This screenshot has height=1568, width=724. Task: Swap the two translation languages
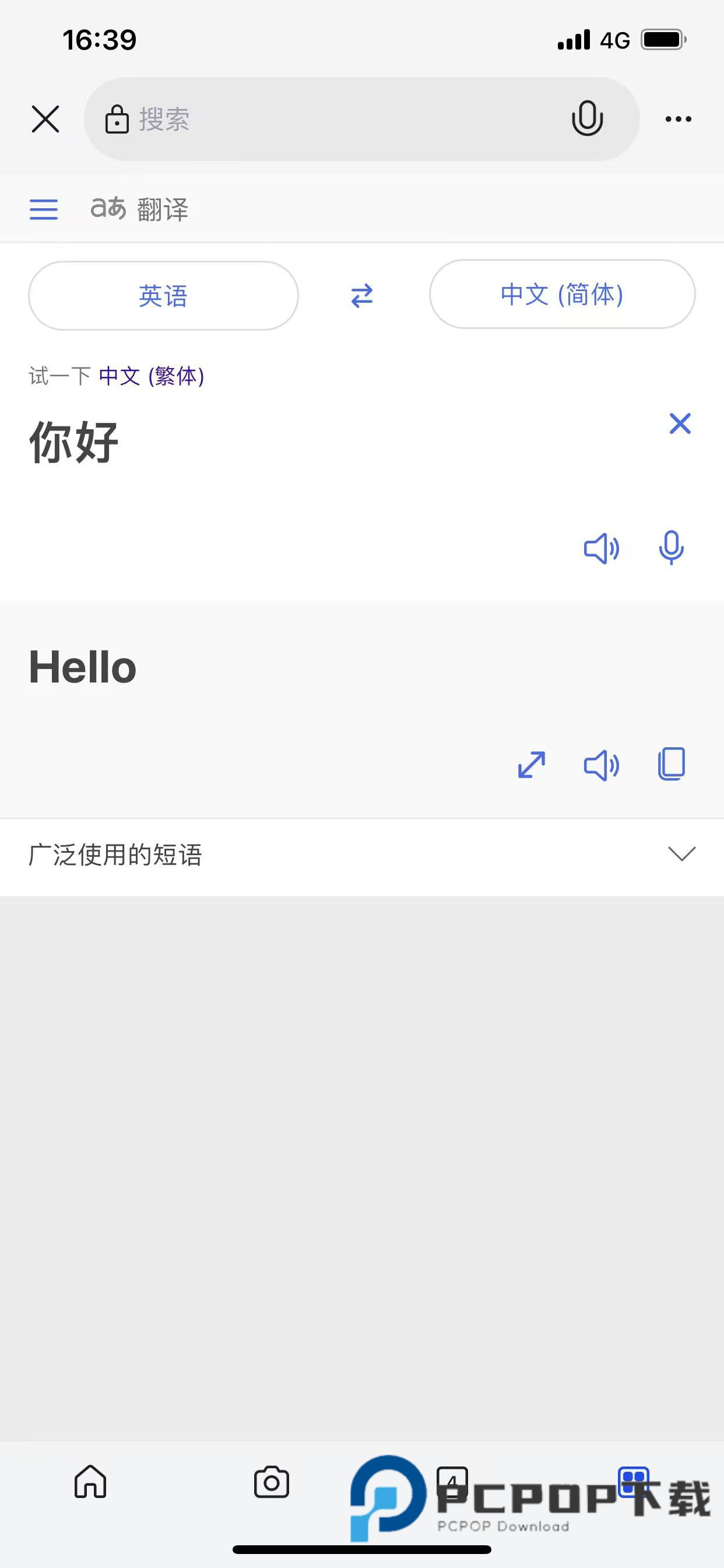tap(362, 296)
